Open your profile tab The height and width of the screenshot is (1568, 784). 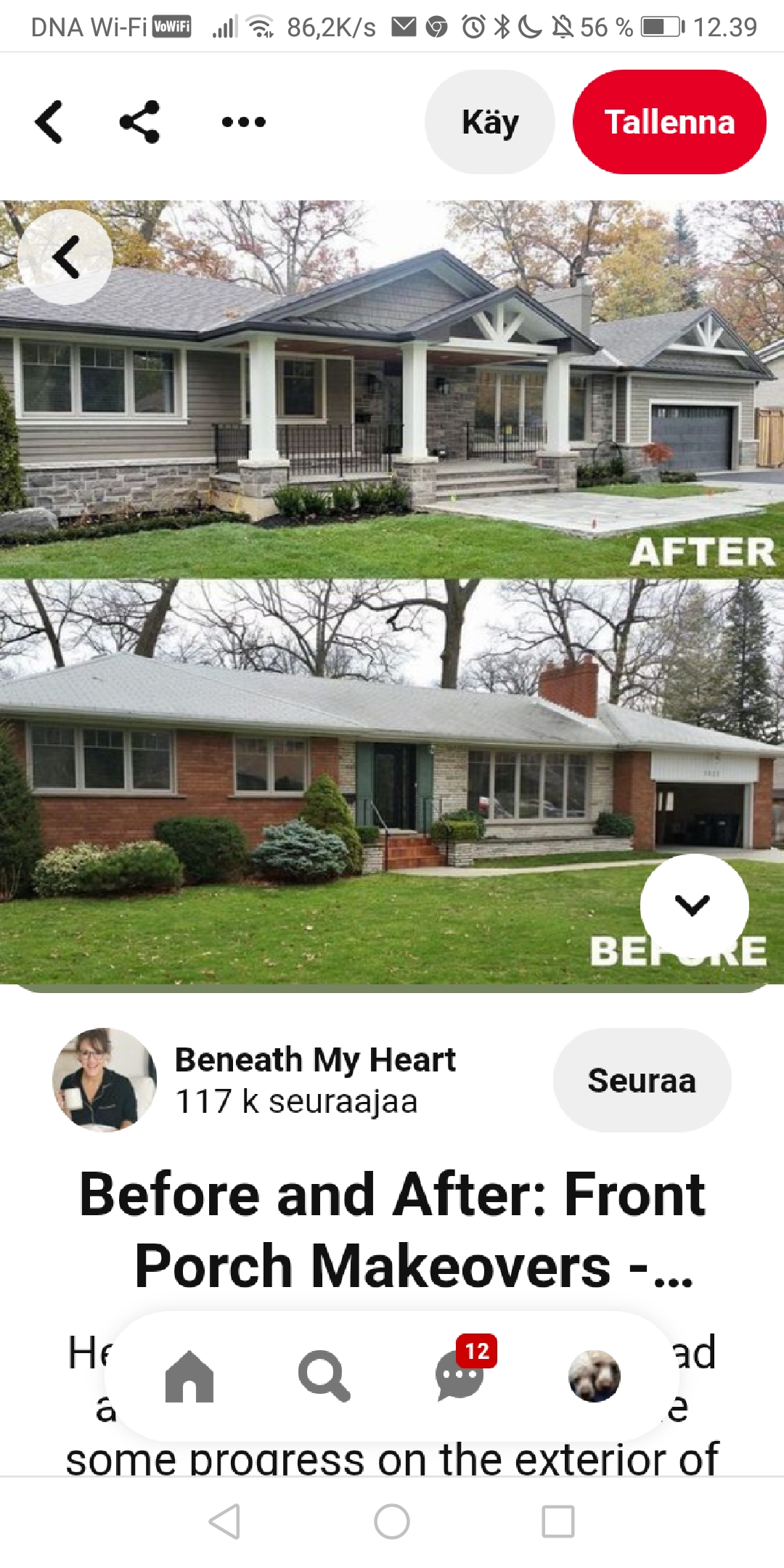click(x=595, y=1376)
